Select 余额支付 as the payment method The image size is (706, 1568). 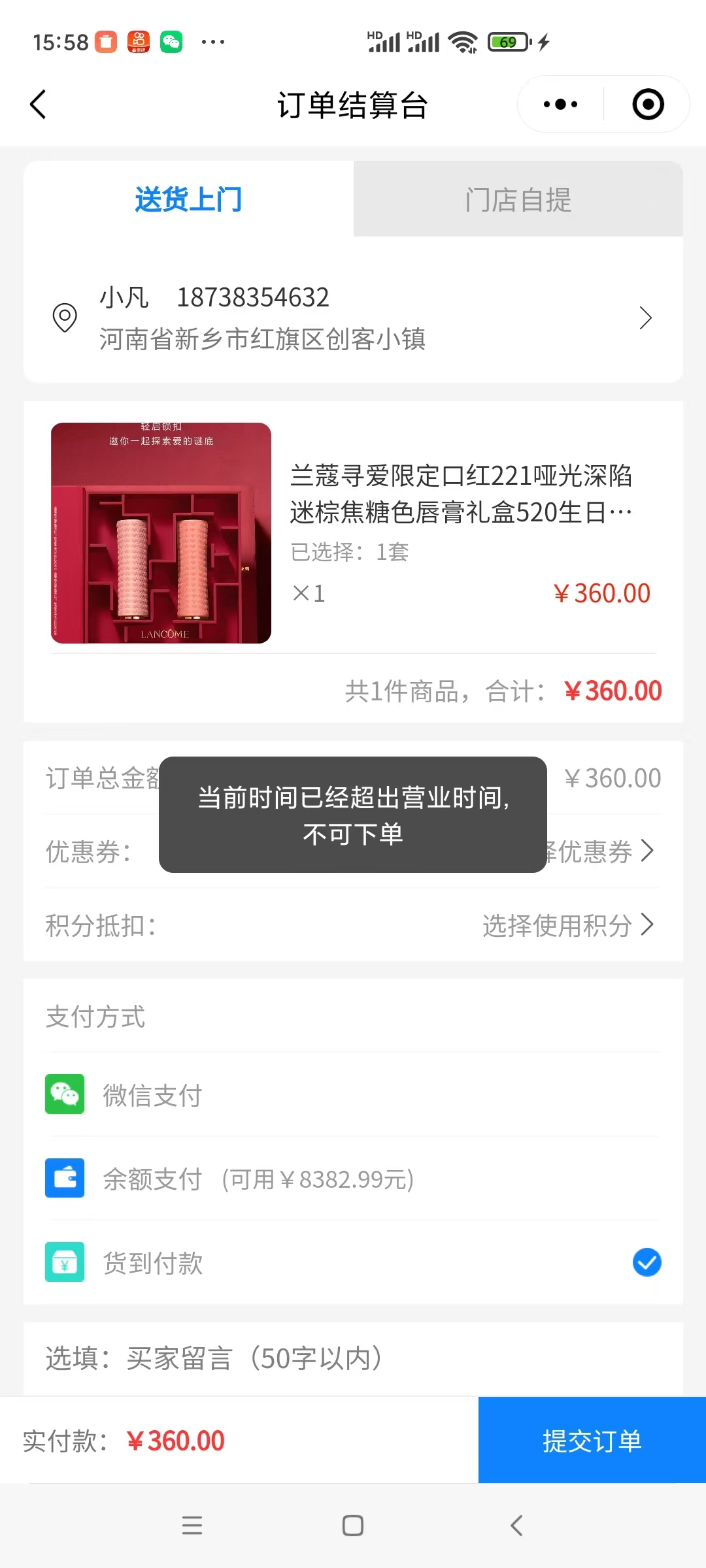[353, 1179]
